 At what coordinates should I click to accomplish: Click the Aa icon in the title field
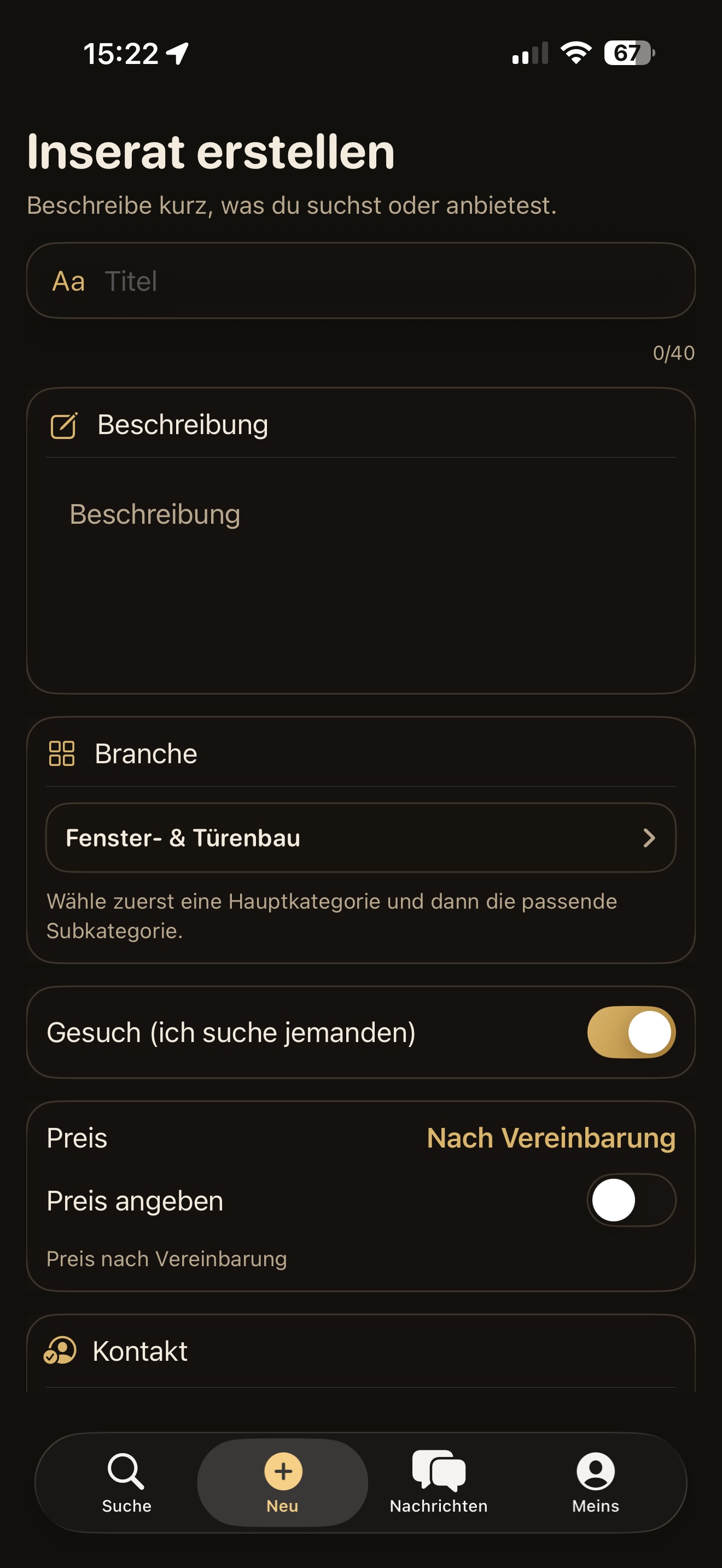click(68, 280)
